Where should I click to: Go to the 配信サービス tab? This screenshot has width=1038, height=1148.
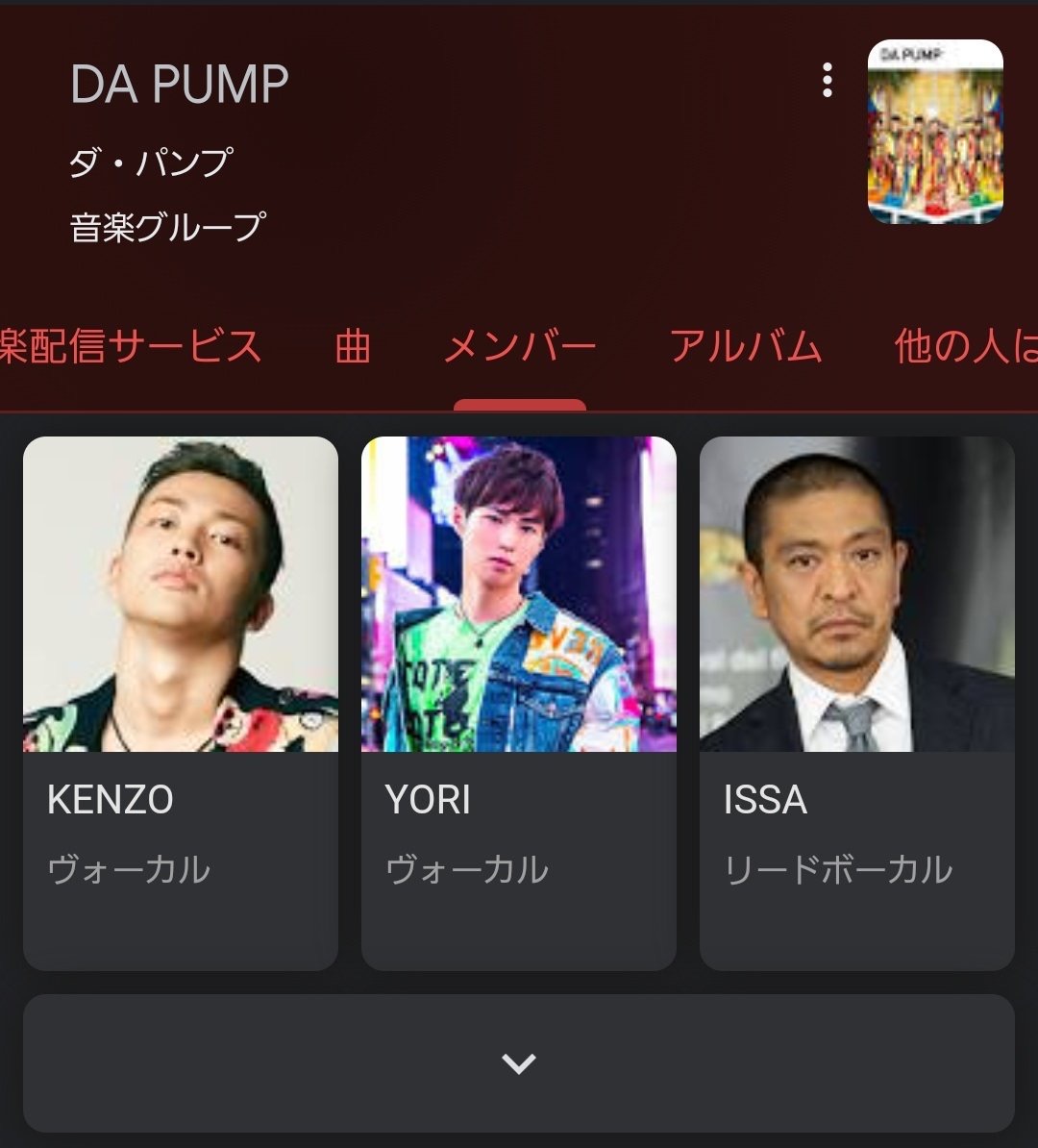(131, 347)
